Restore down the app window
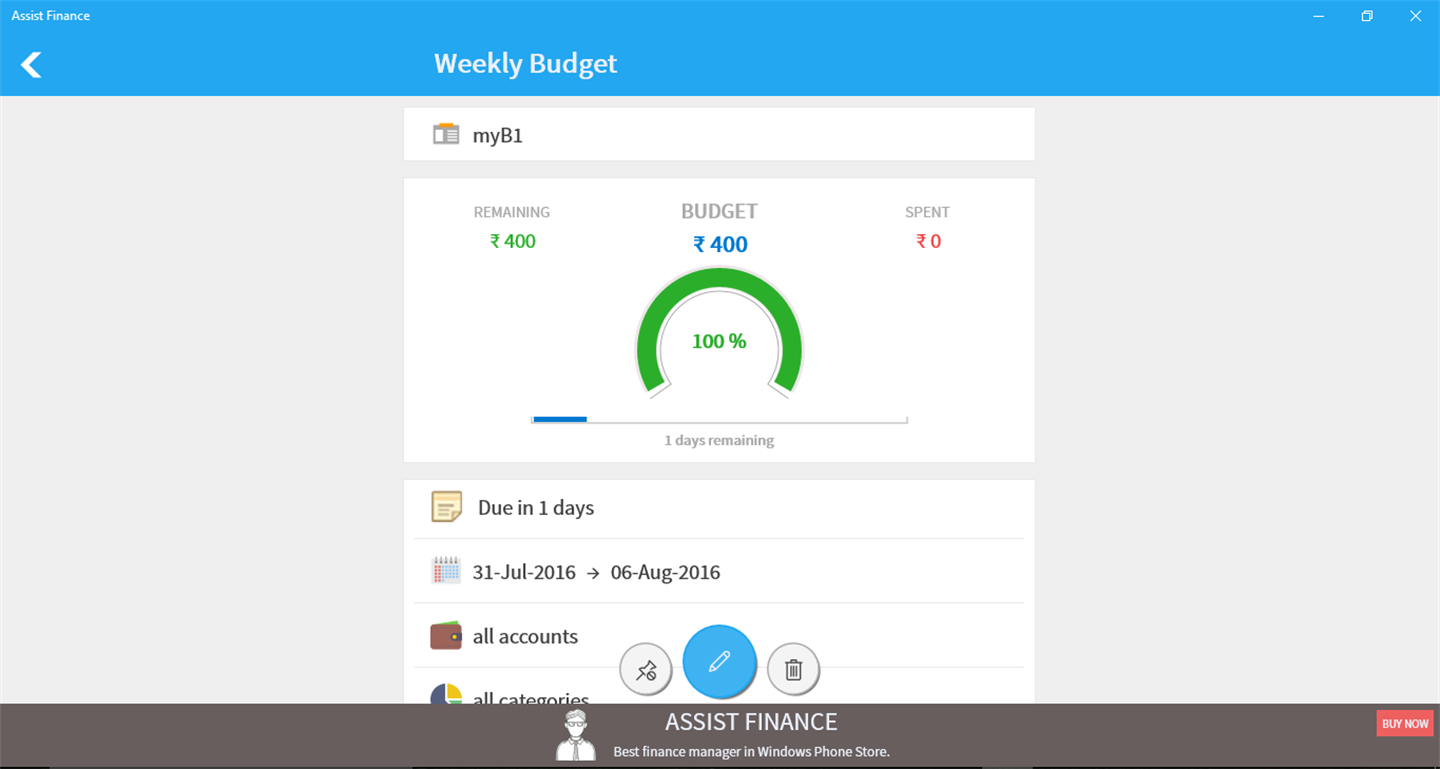 coord(1367,15)
